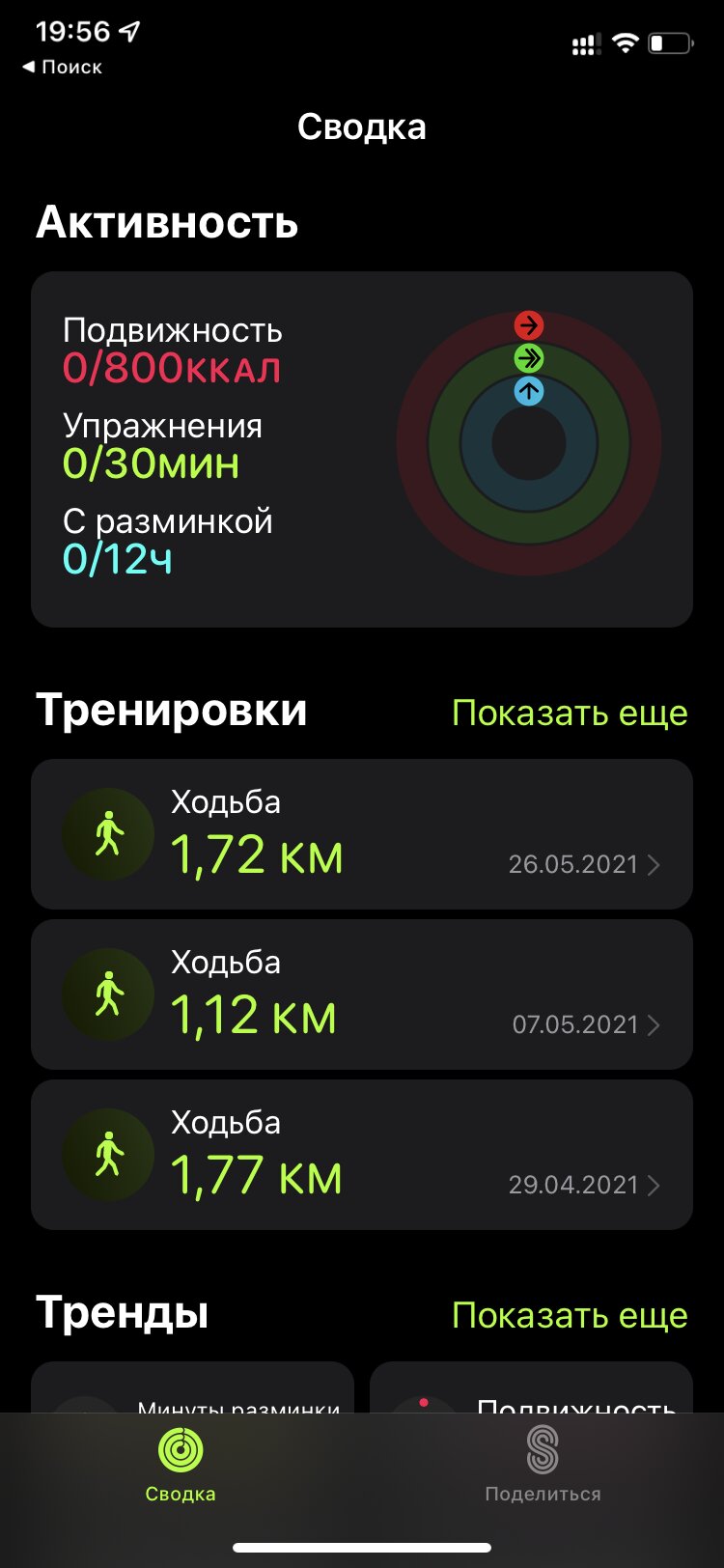View the Ходьба workout dated 29.04.2021
724x1568 pixels.
click(x=362, y=1155)
